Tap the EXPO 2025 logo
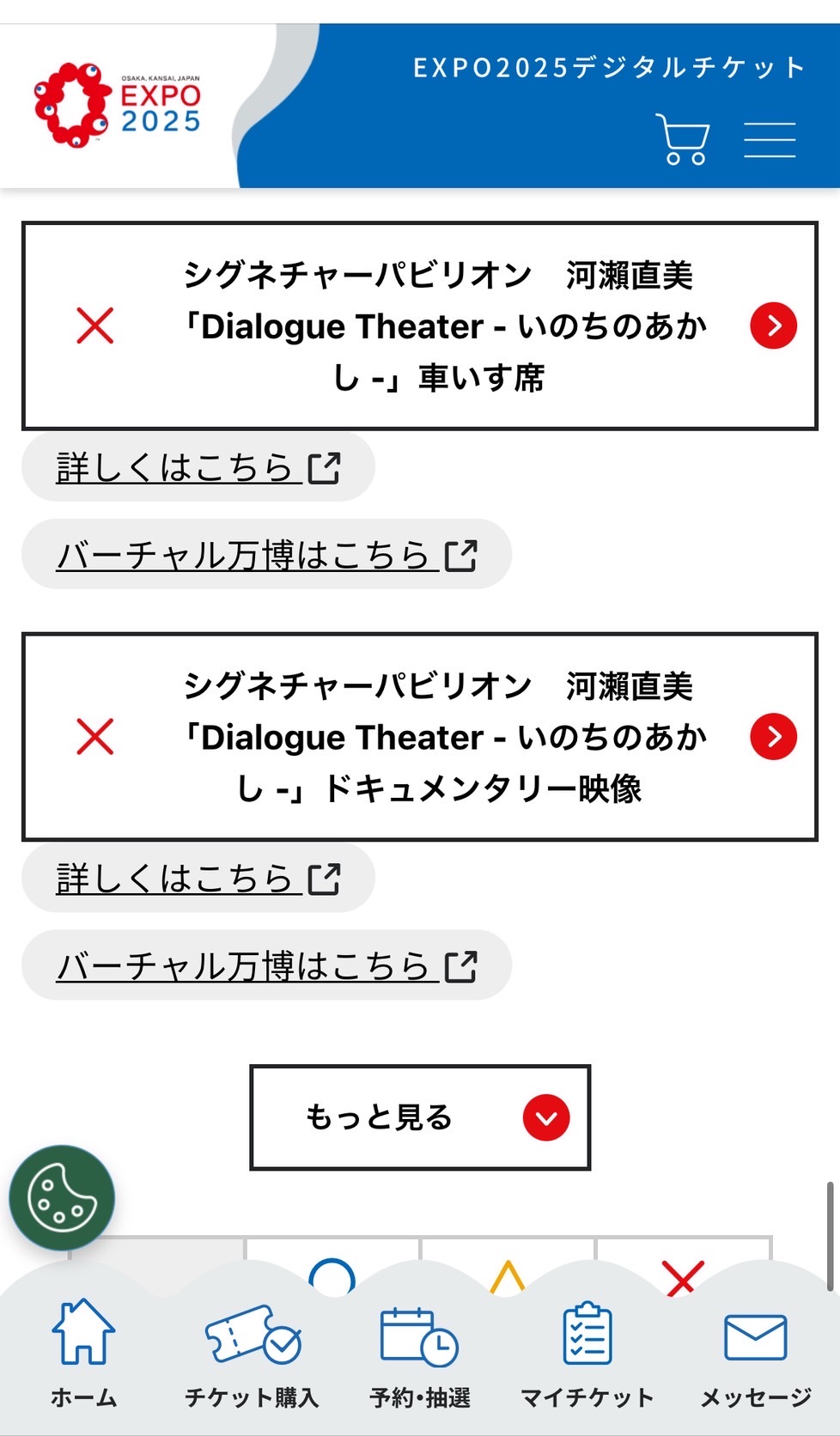The image size is (840, 1436). (118, 105)
